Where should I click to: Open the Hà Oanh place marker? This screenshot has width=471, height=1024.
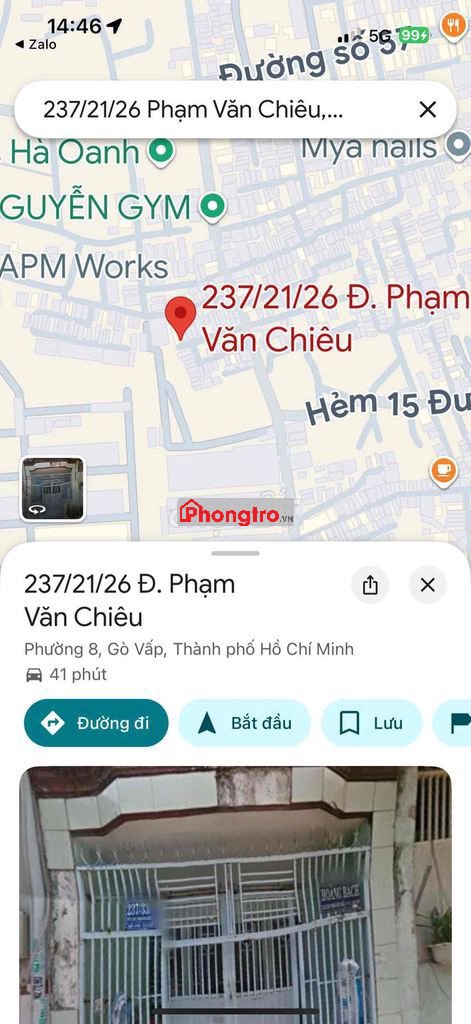pyautogui.click(x=161, y=152)
